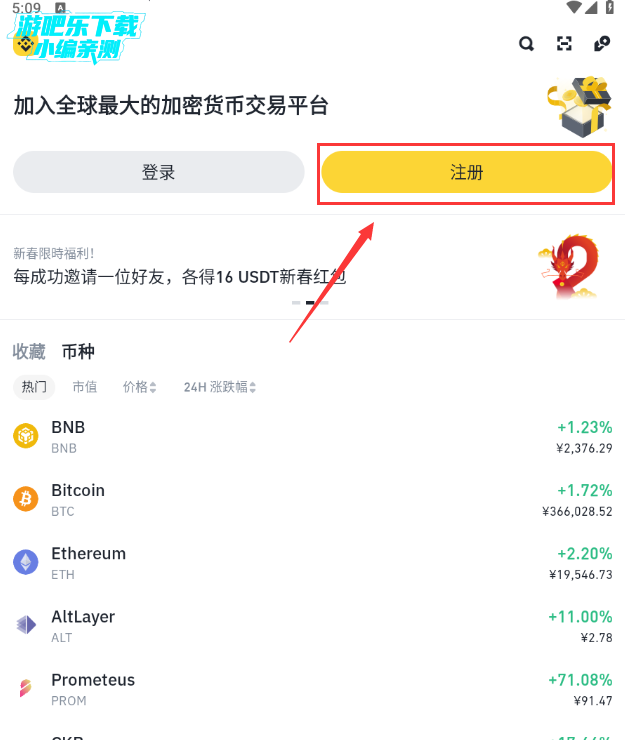Open the QR scan icon
This screenshot has height=740, width=625.
pyautogui.click(x=564, y=43)
